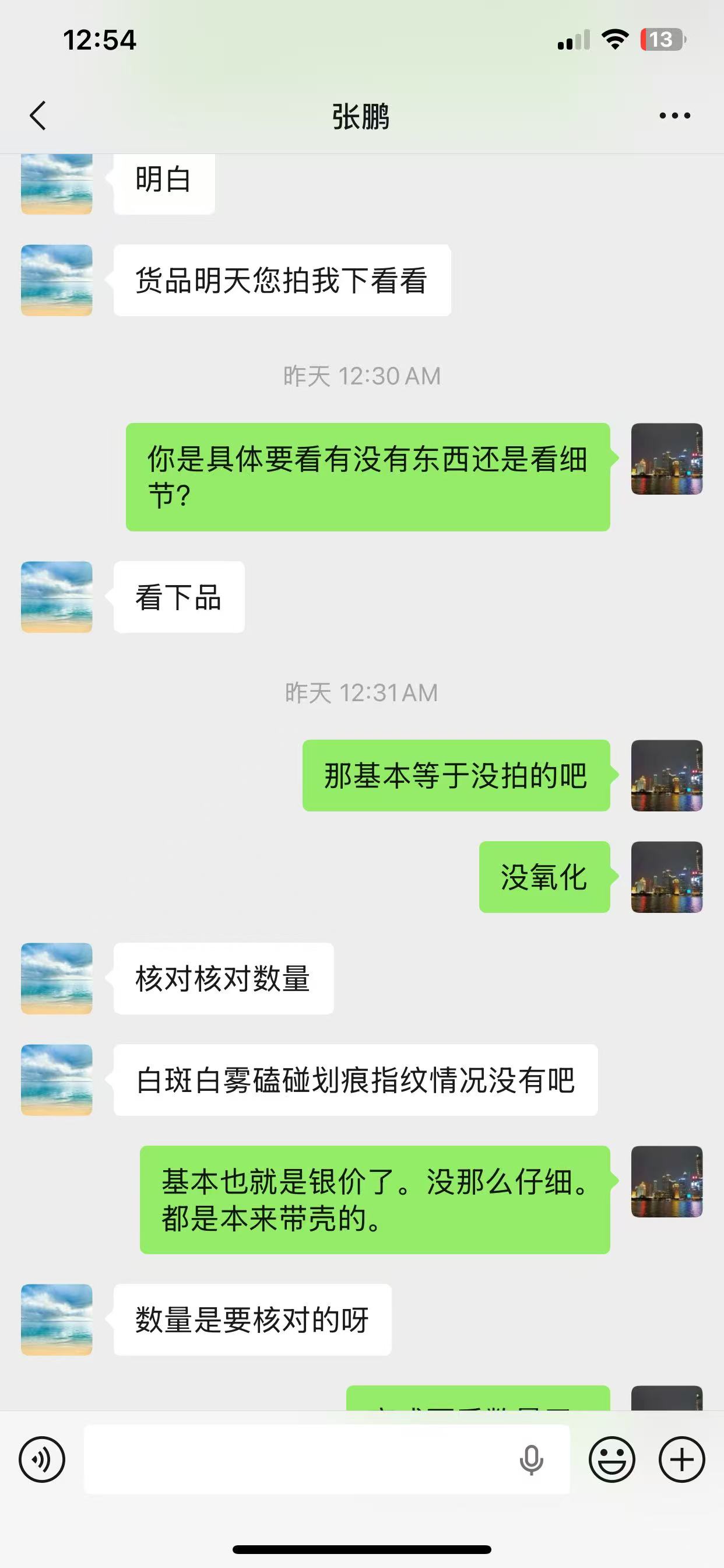Go back to the chat list
Image resolution: width=724 pixels, height=1568 pixels.
(x=38, y=116)
